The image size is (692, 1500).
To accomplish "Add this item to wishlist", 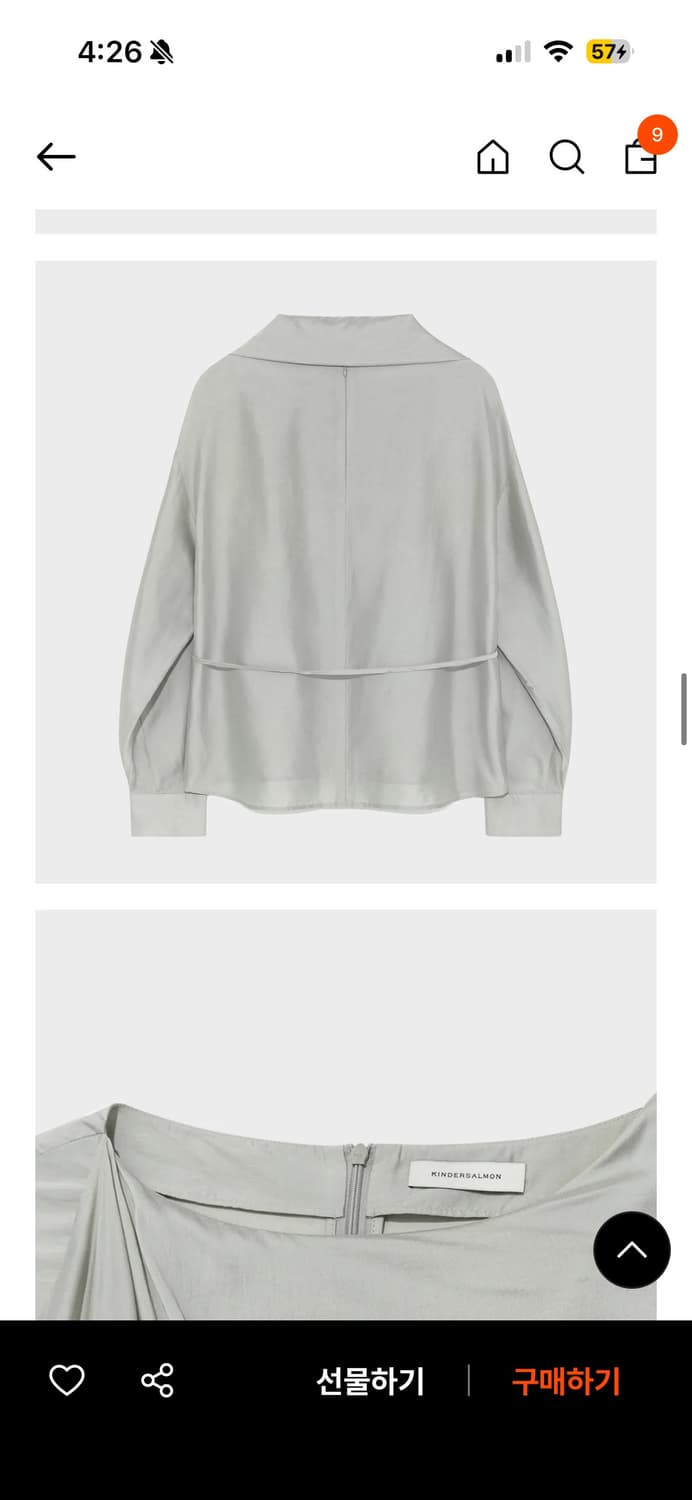I will coord(67,1381).
